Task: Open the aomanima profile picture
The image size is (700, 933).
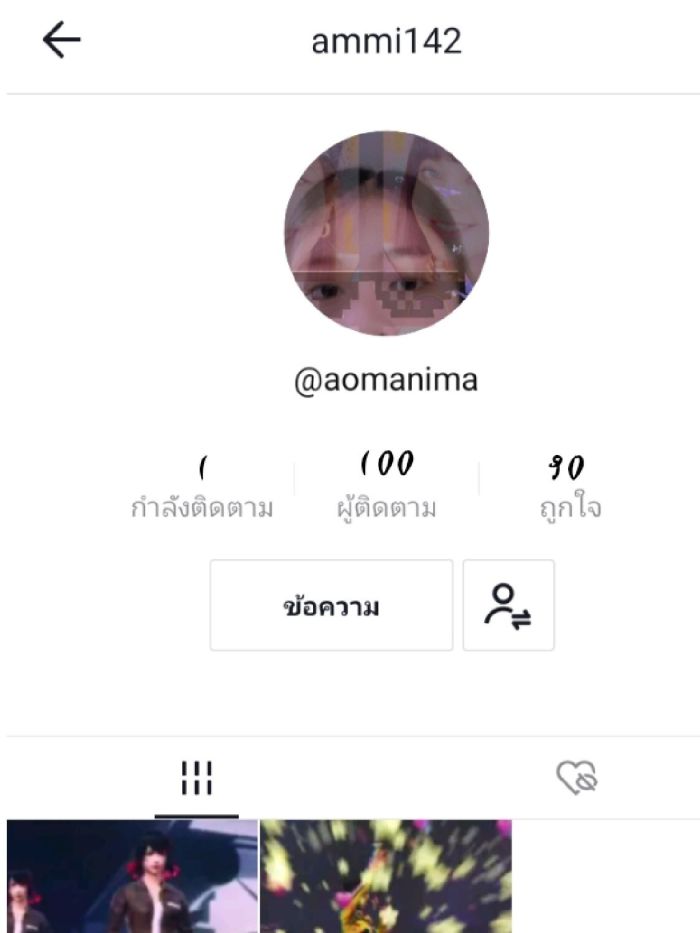Action: [386, 233]
